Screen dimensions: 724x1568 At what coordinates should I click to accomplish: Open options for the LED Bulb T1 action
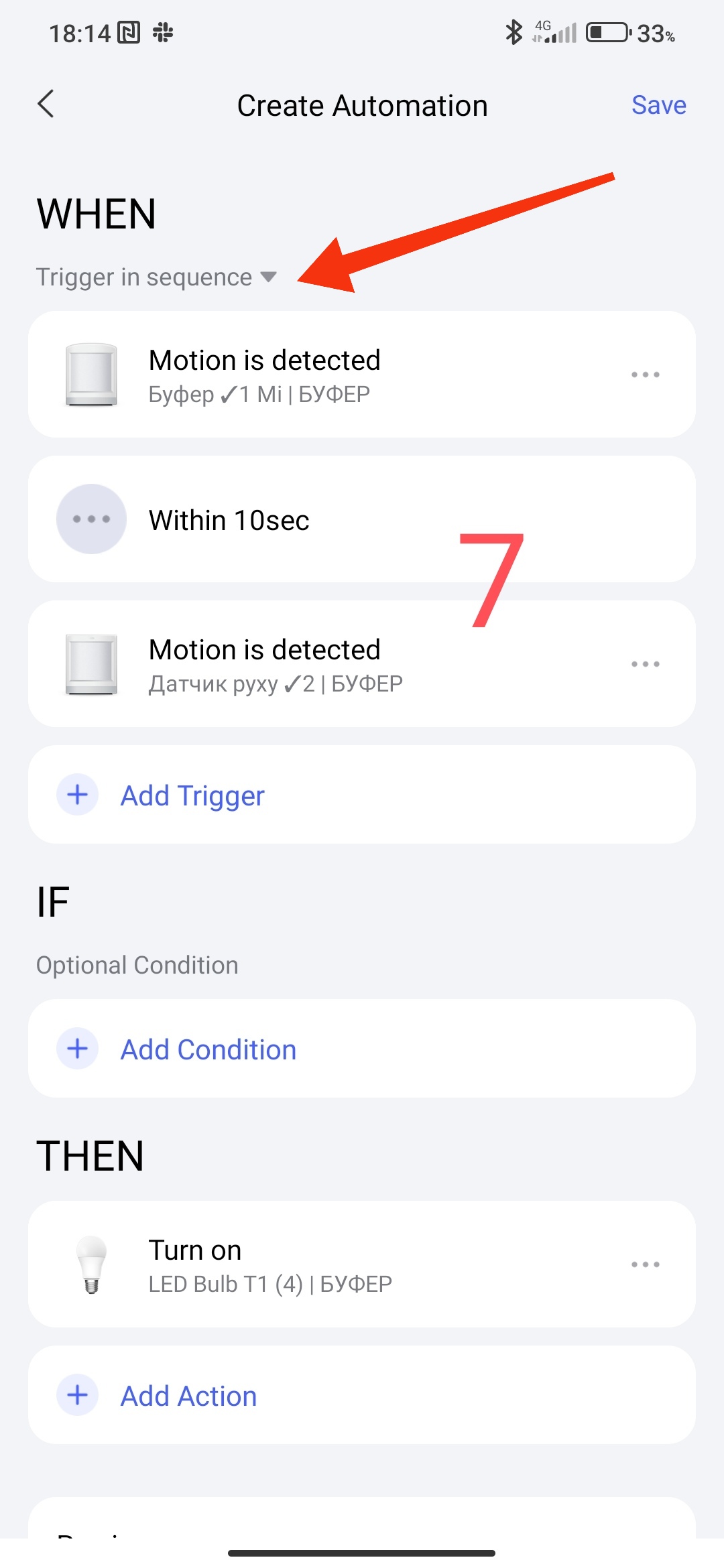point(645,1264)
